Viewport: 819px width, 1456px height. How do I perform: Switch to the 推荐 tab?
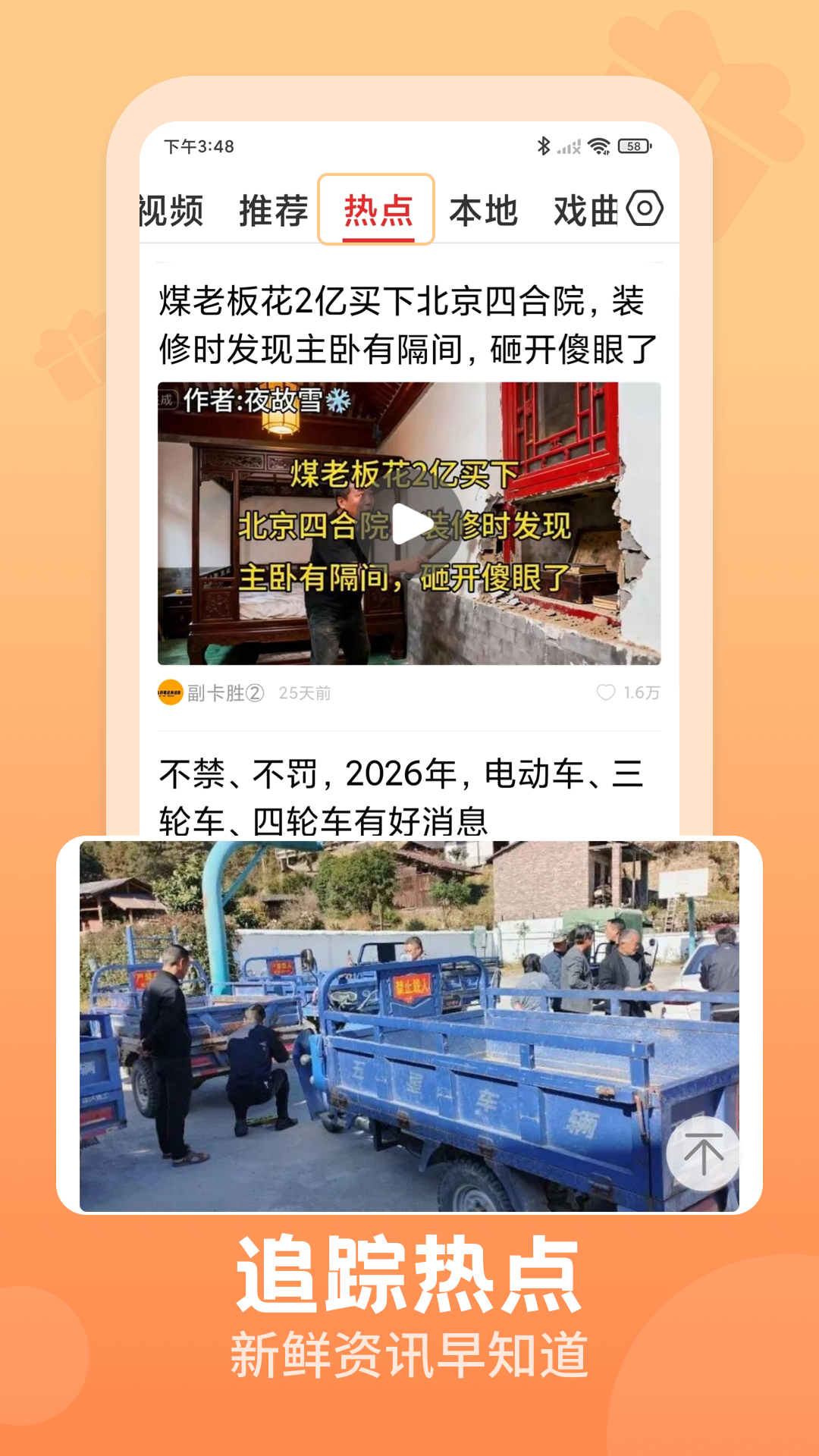pos(275,210)
